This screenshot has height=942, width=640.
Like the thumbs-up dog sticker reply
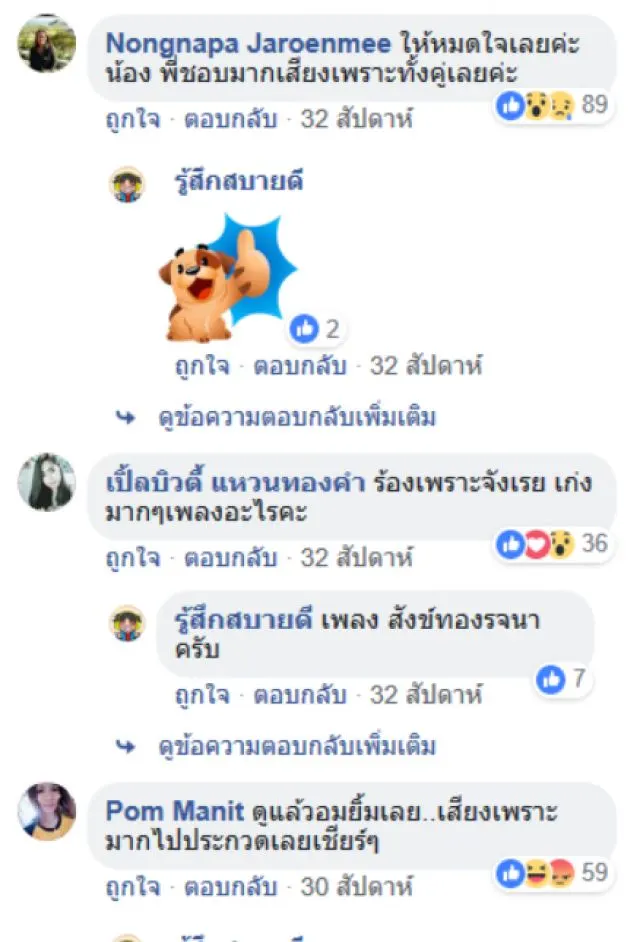point(200,366)
